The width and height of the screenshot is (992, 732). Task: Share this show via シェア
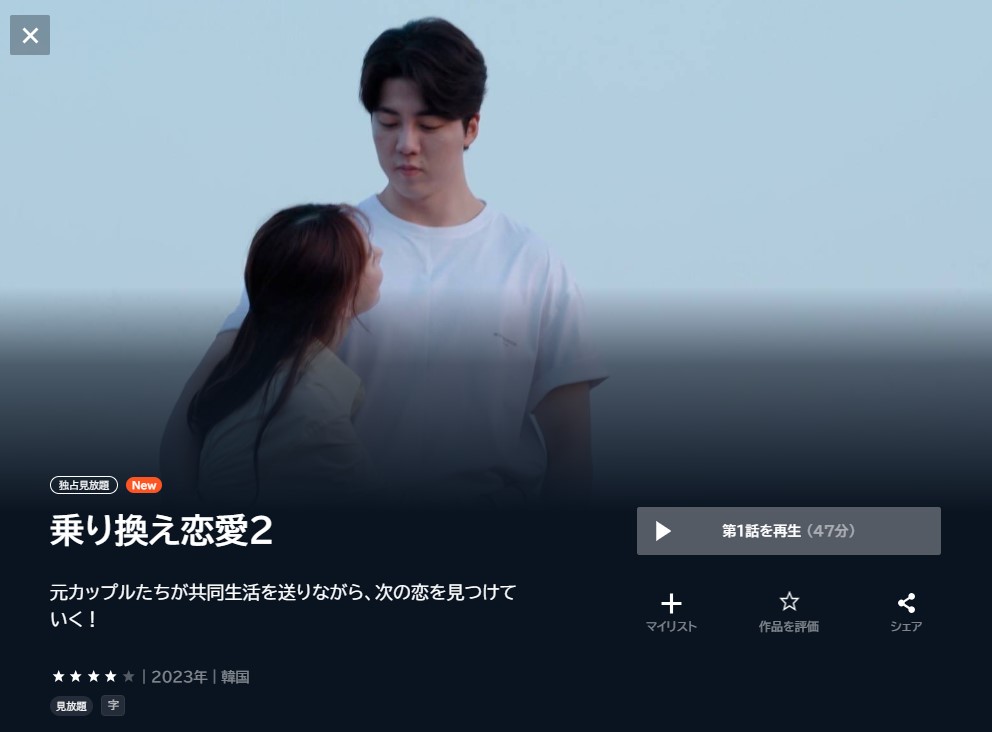click(906, 611)
